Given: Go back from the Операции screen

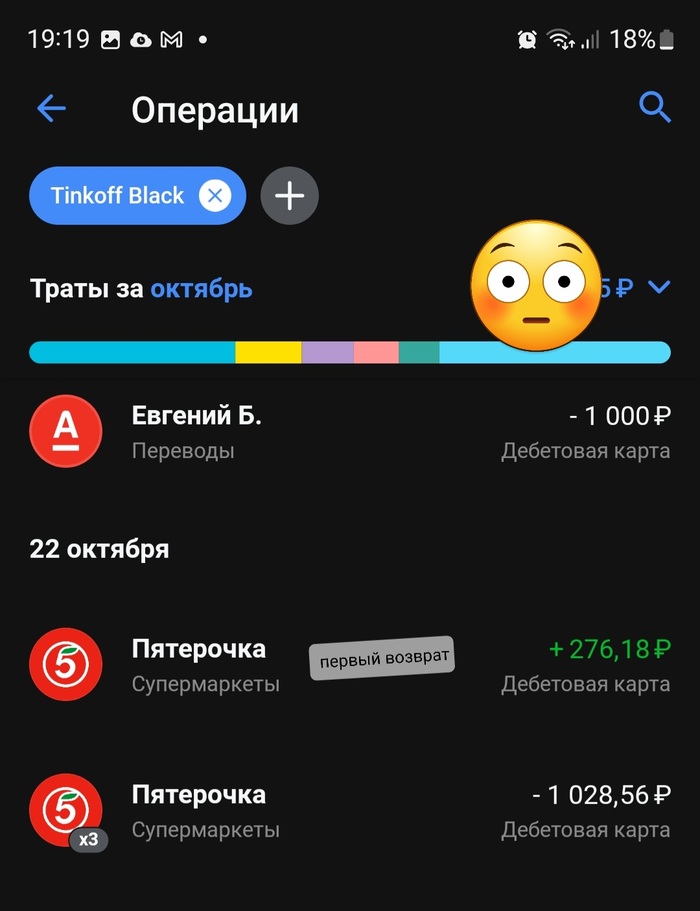Looking at the screenshot, I should (x=51, y=109).
